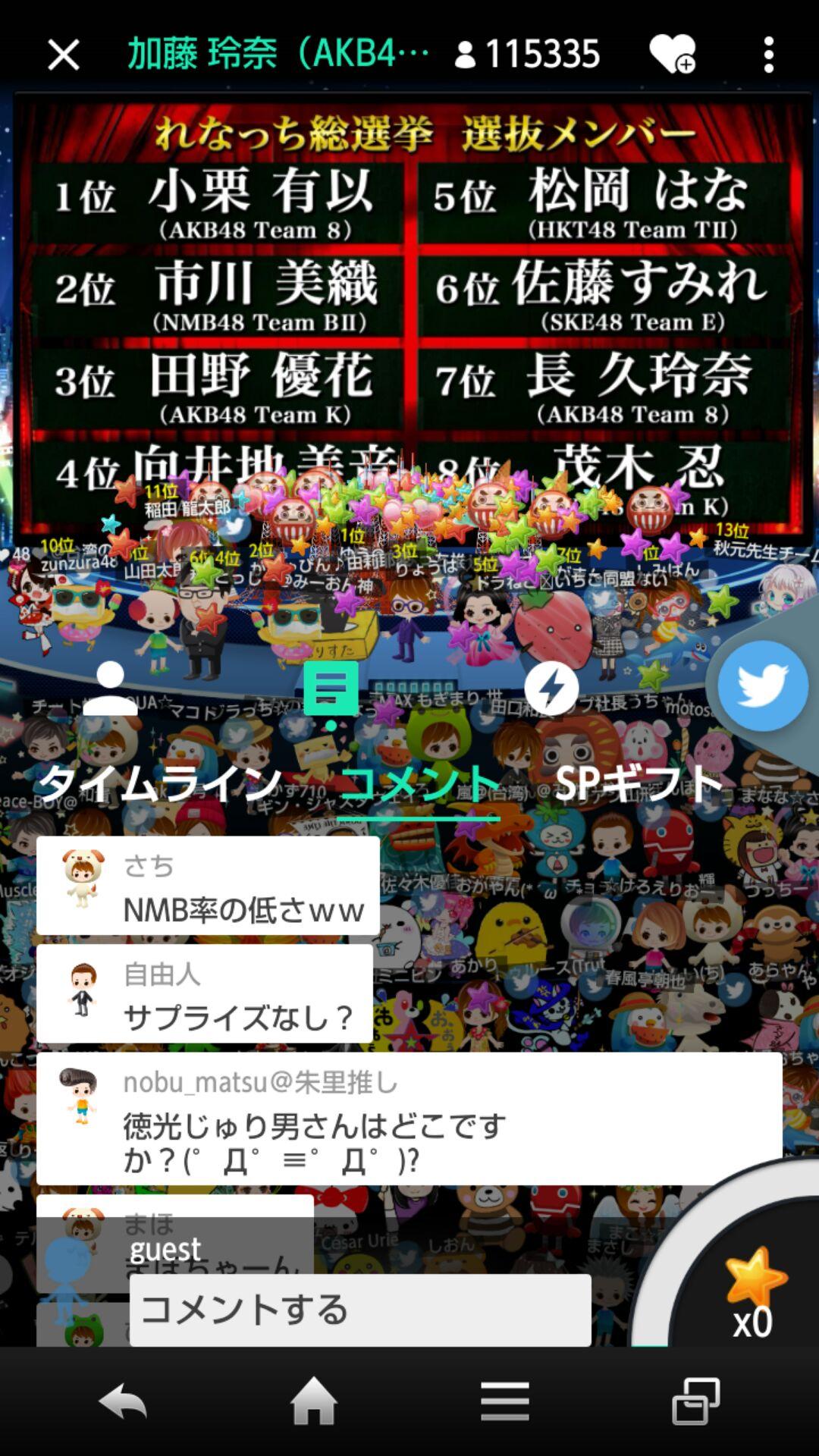Close the live stream with the X button
Screen dimensions: 819x1456
(x=63, y=55)
